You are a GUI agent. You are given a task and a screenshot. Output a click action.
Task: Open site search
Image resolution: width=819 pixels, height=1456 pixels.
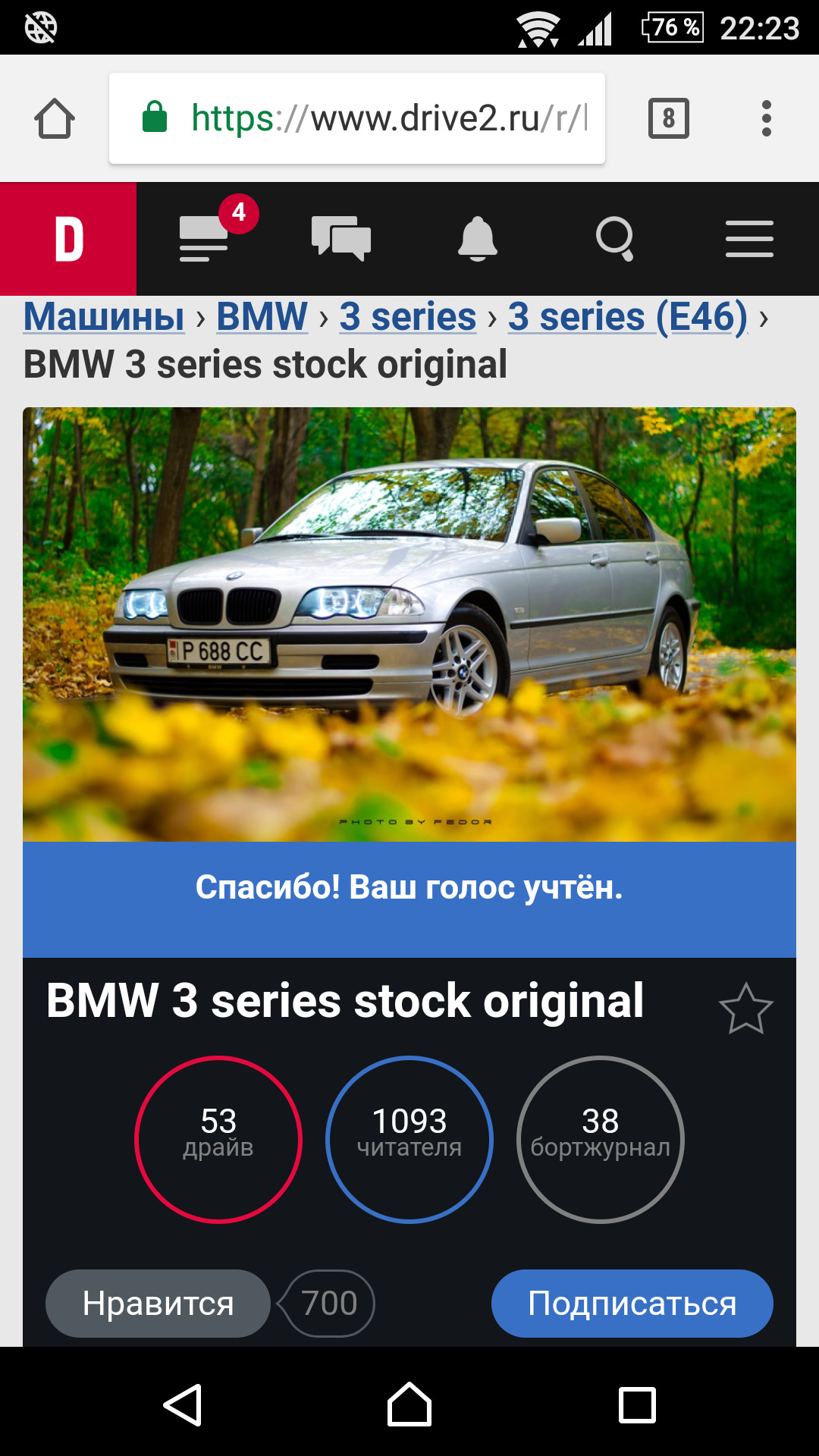click(x=614, y=239)
